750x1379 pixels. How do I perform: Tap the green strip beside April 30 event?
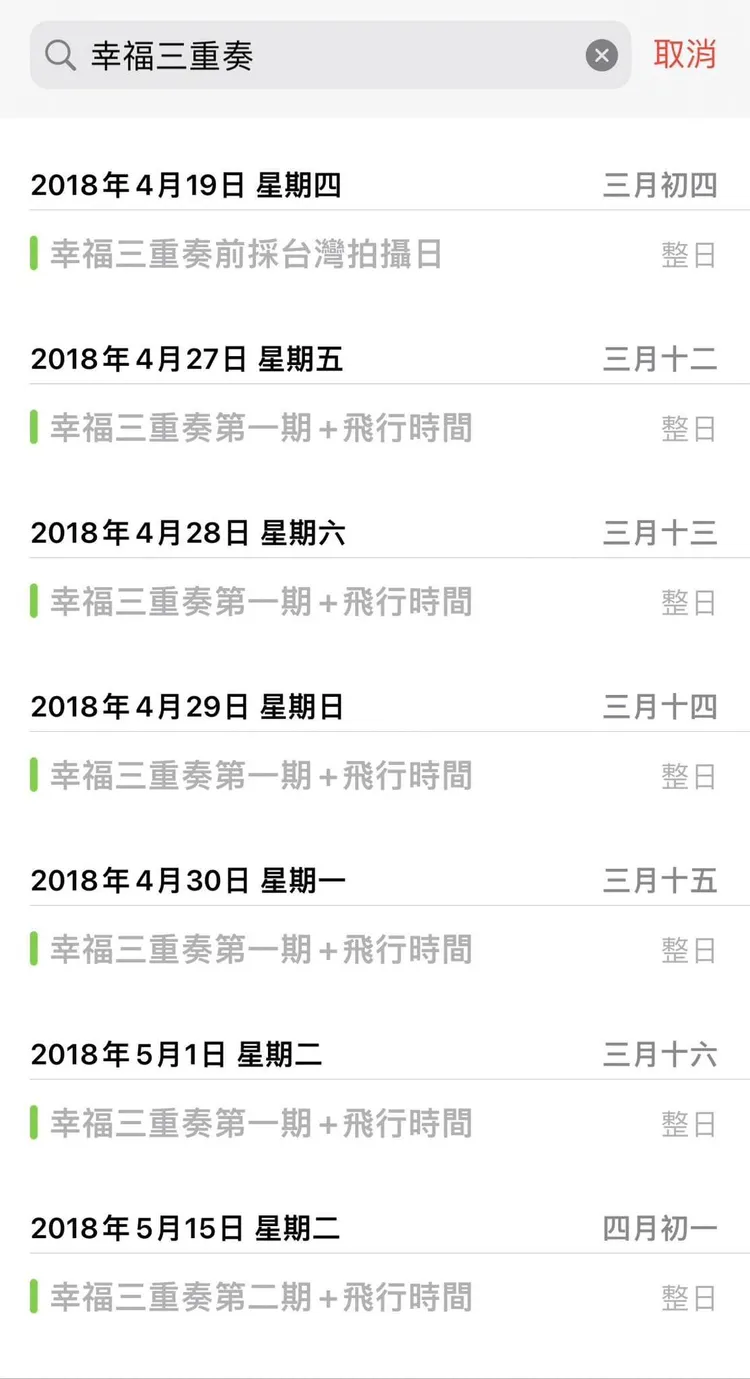coord(35,949)
